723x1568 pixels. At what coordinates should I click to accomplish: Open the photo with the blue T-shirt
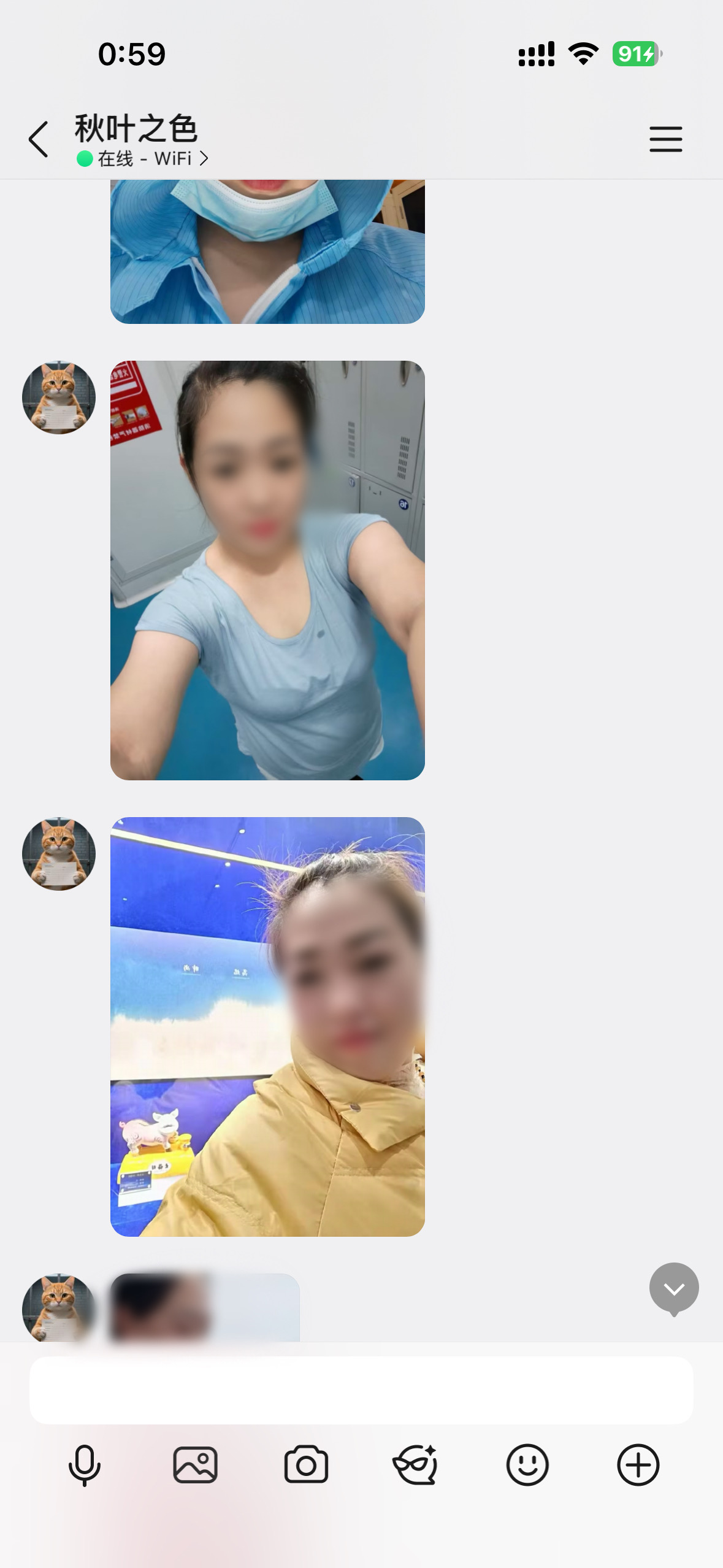pyautogui.click(x=267, y=570)
